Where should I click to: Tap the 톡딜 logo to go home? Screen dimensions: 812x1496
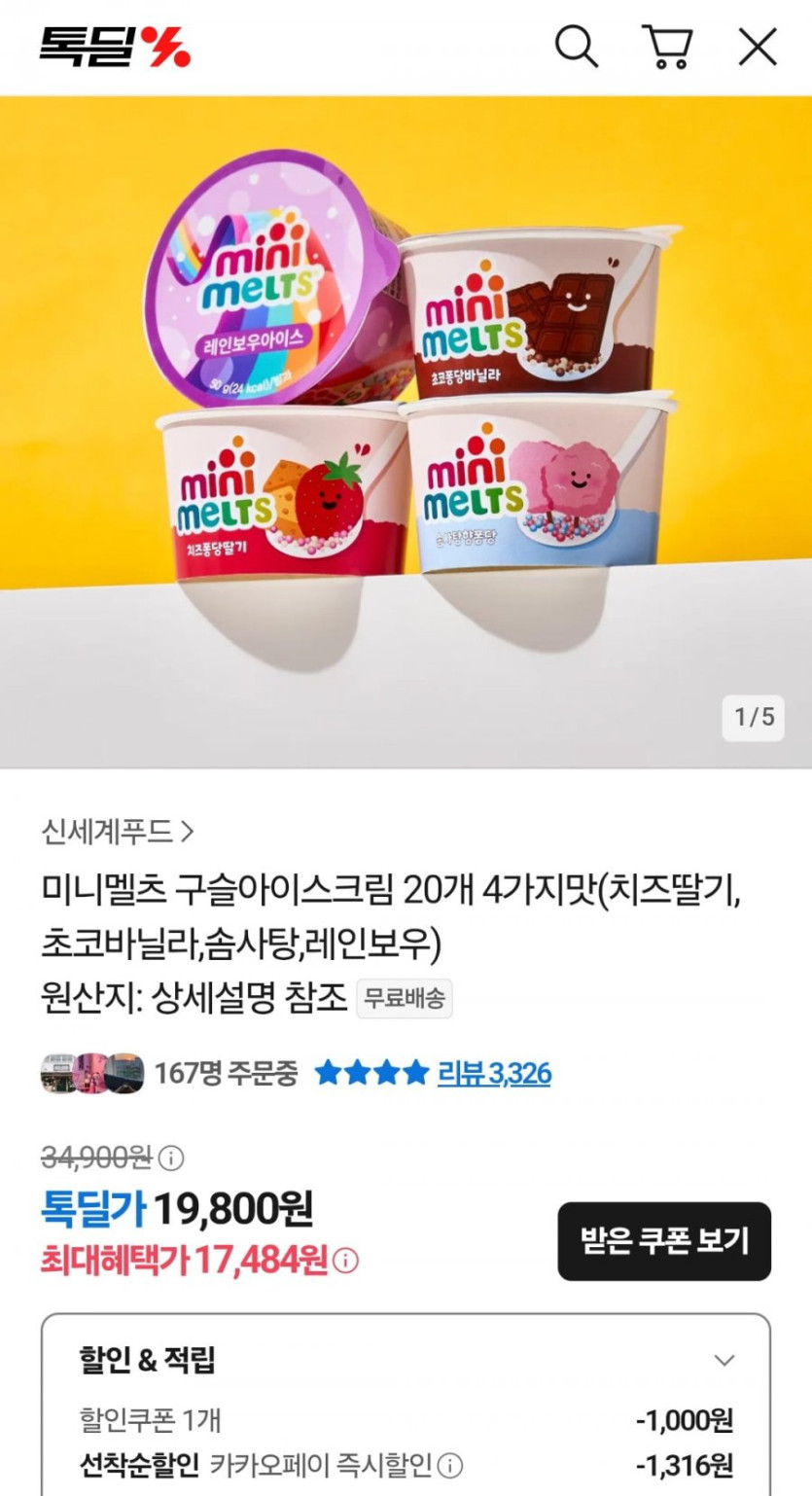tap(115, 47)
